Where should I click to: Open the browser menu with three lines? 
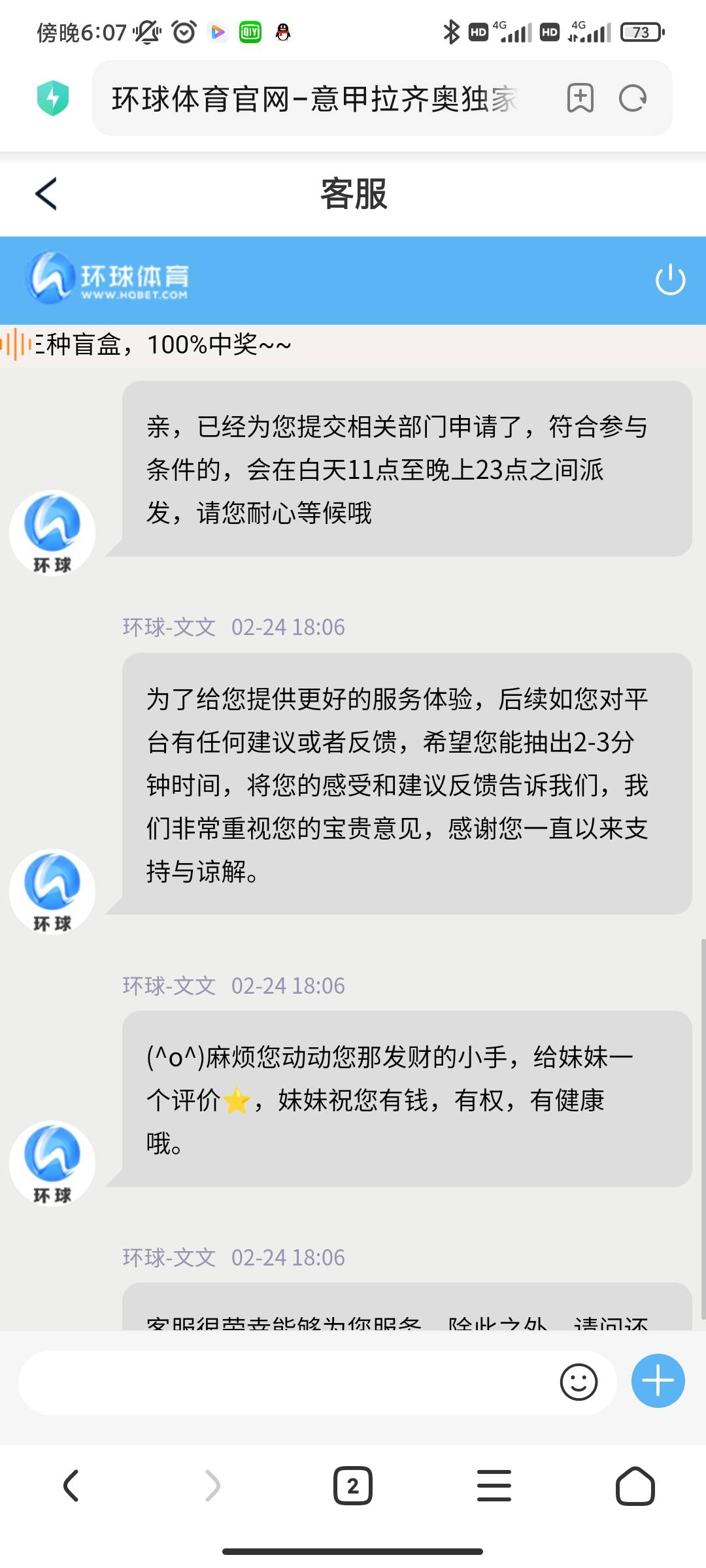pyautogui.click(x=494, y=1486)
